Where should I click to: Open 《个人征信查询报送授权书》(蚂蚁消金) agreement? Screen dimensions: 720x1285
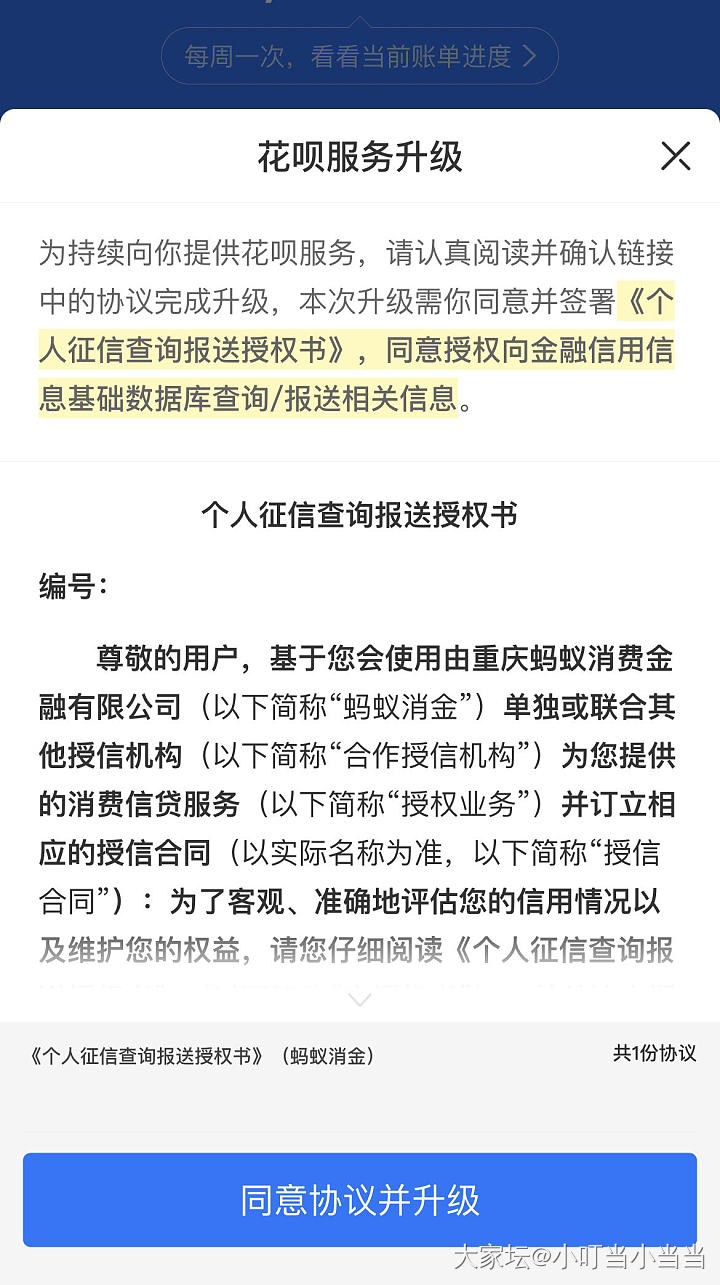click(203, 1056)
